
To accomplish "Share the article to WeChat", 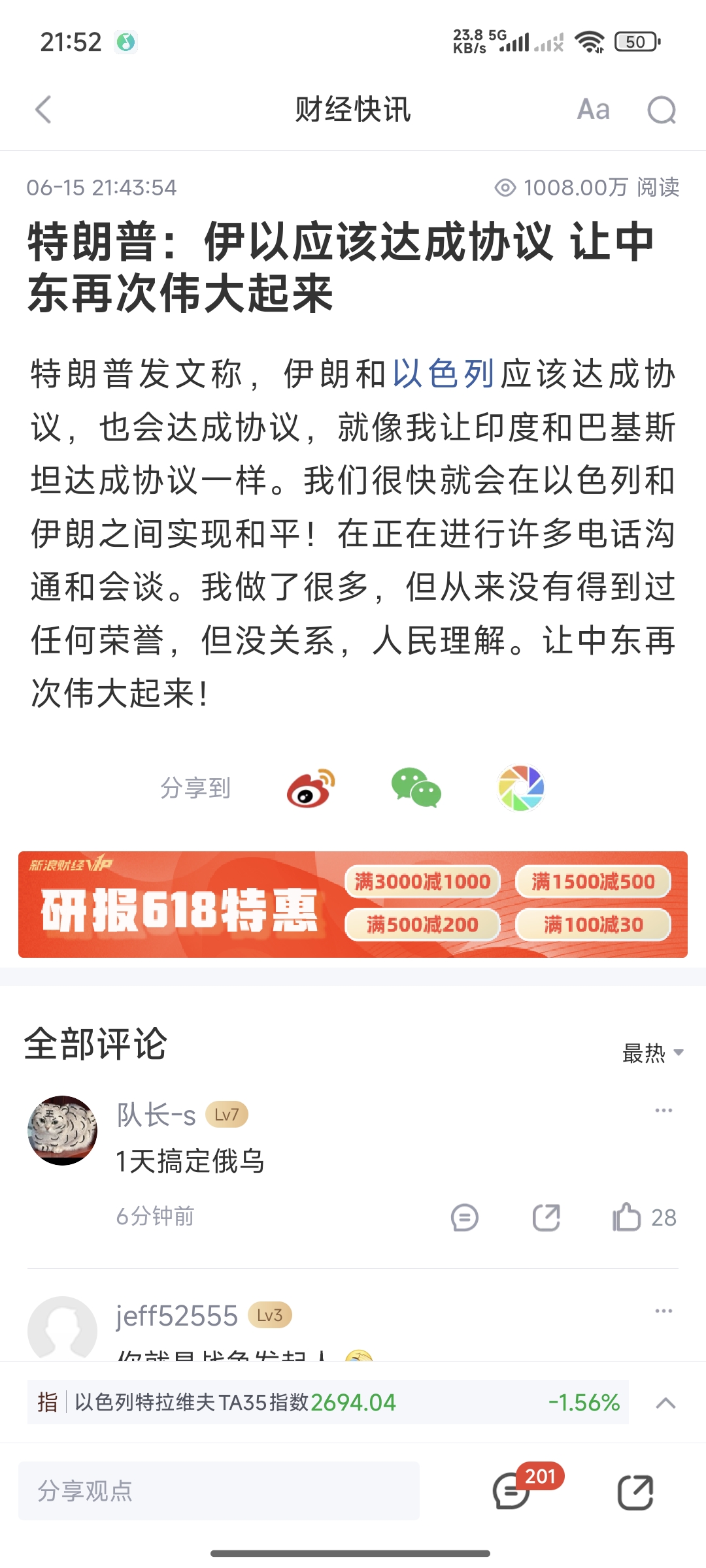I will (x=416, y=788).
